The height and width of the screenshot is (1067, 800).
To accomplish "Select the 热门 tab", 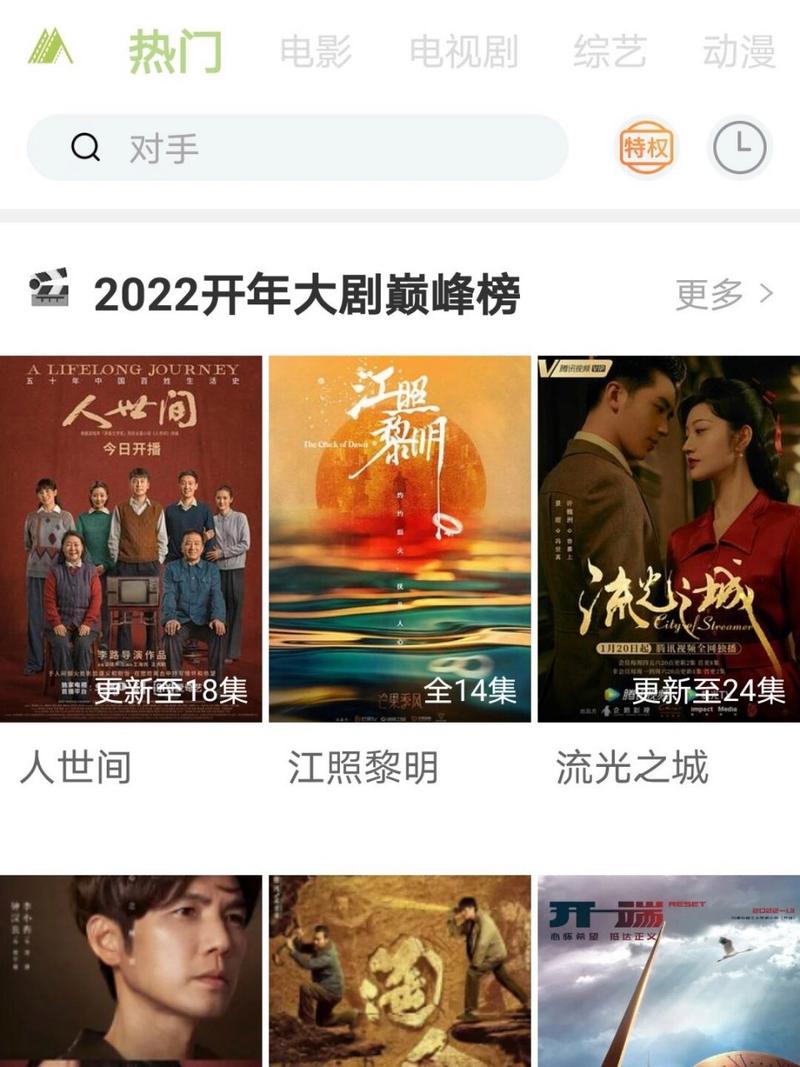I will point(175,51).
